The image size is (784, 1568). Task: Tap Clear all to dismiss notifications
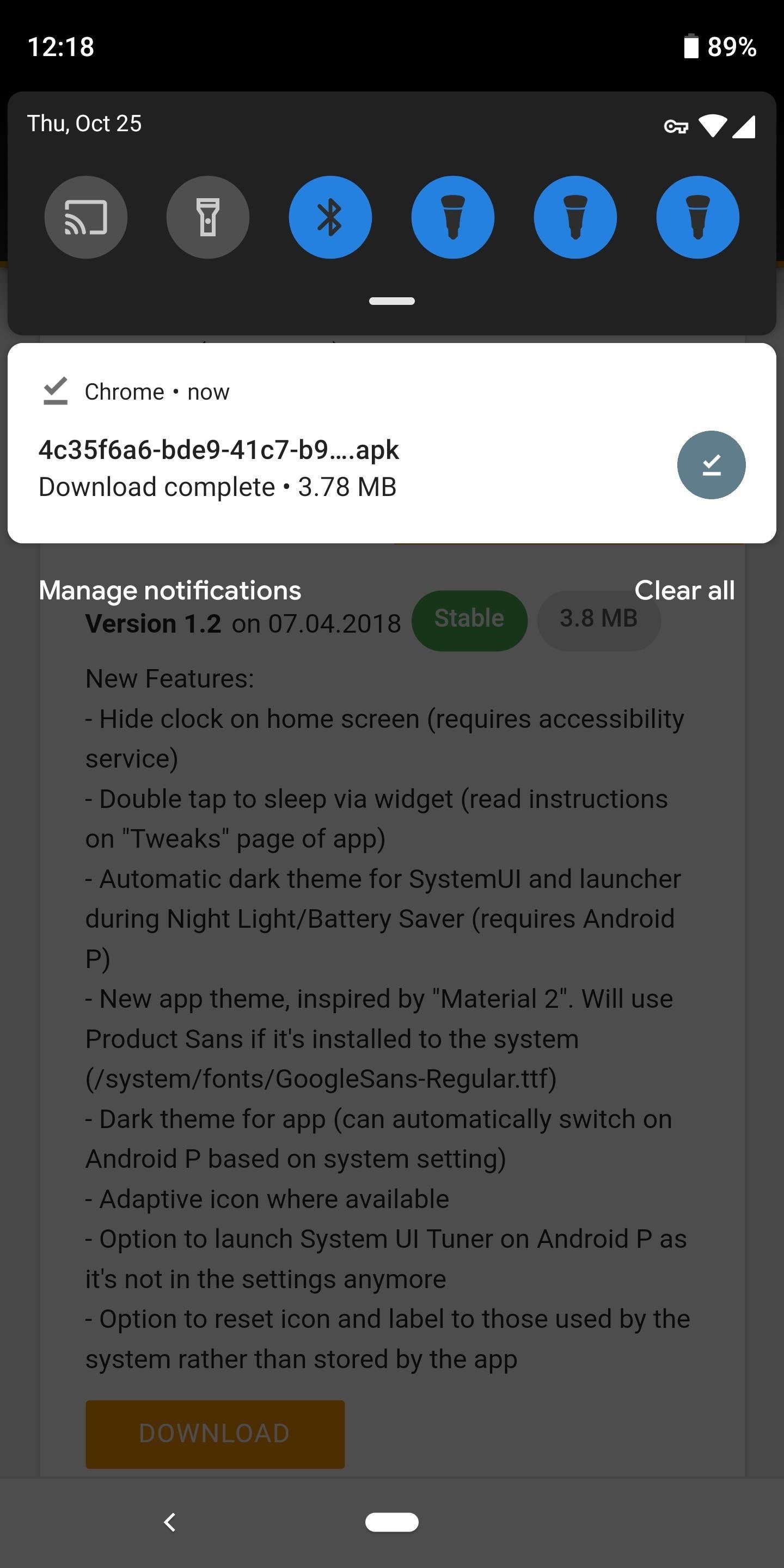685,589
